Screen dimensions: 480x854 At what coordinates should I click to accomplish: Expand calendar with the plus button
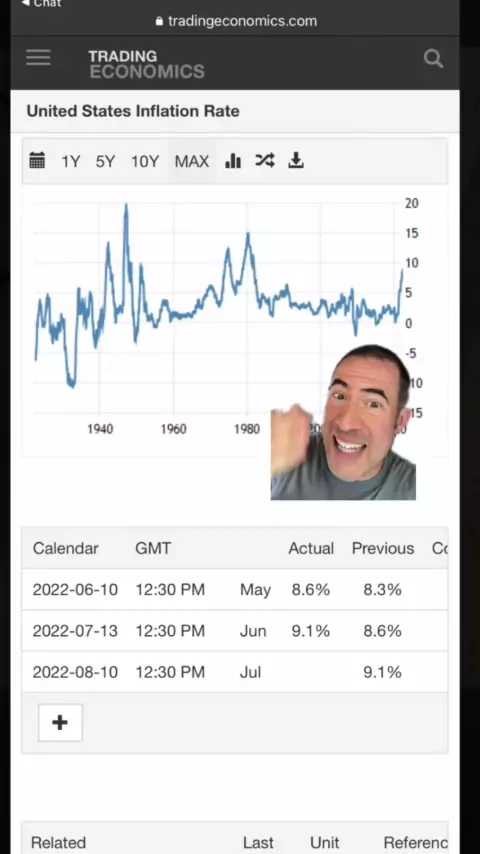pyautogui.click(x=60, y=722)
